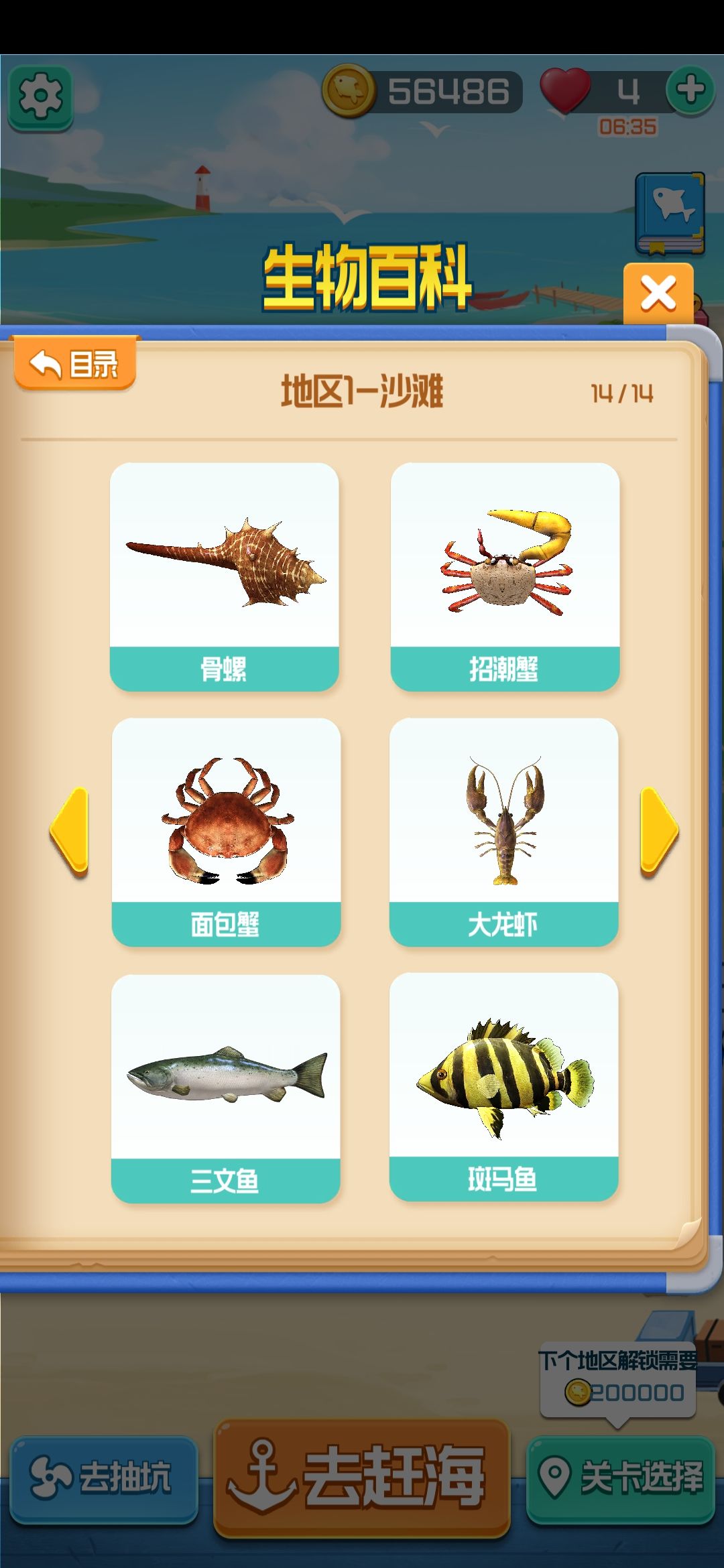724x1568 pixels.
Task: Open the 招潮蟹 crab entry
Action: 506,576
